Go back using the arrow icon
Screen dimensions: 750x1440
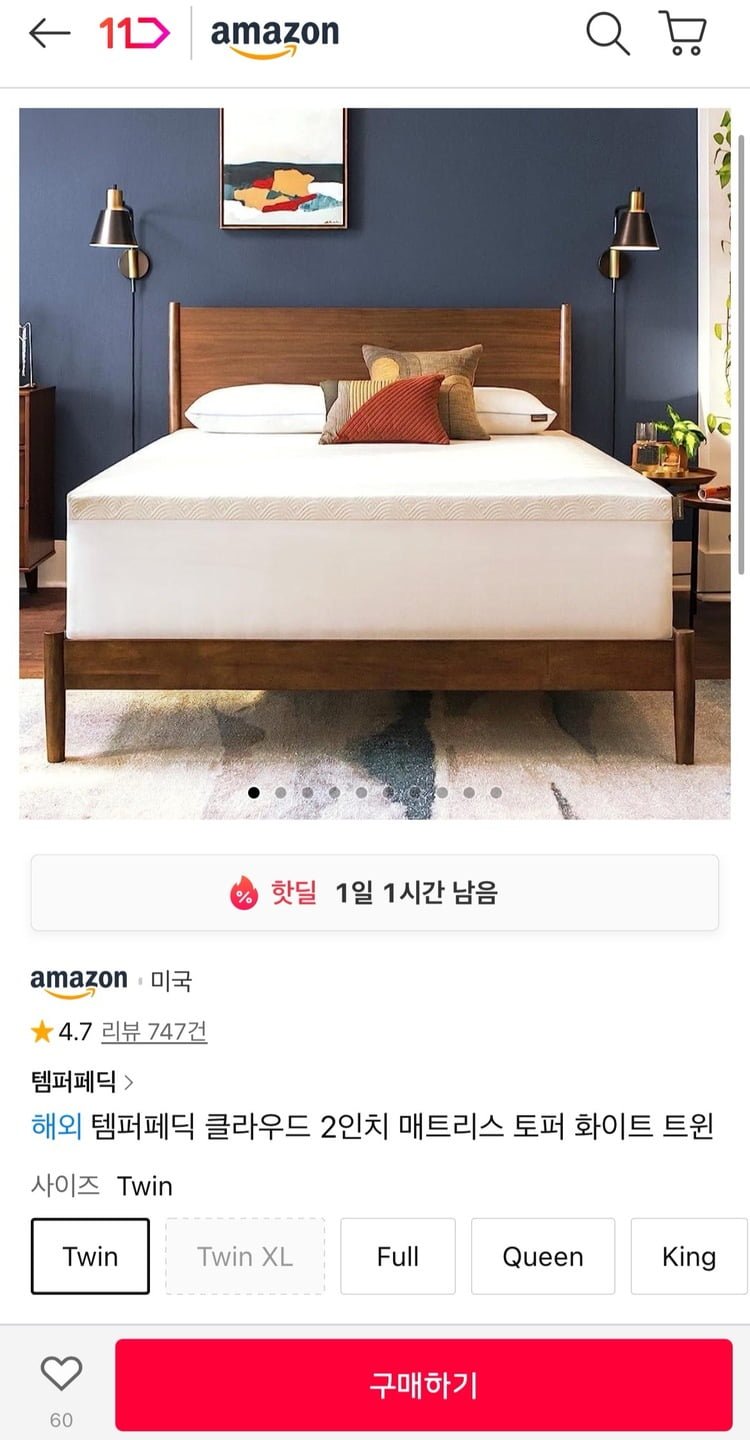(x=49, y=34)
